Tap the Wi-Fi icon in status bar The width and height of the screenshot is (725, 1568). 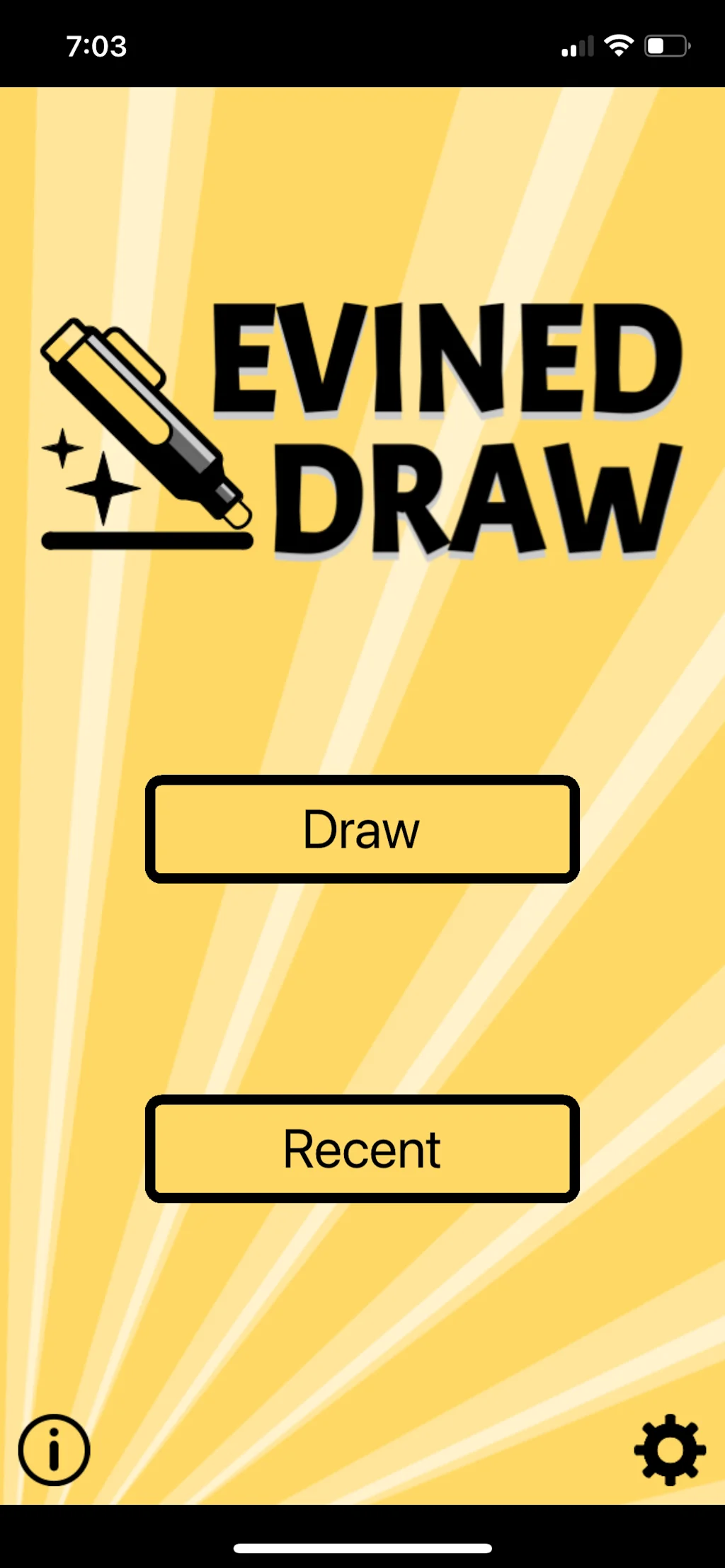[617, 45]
